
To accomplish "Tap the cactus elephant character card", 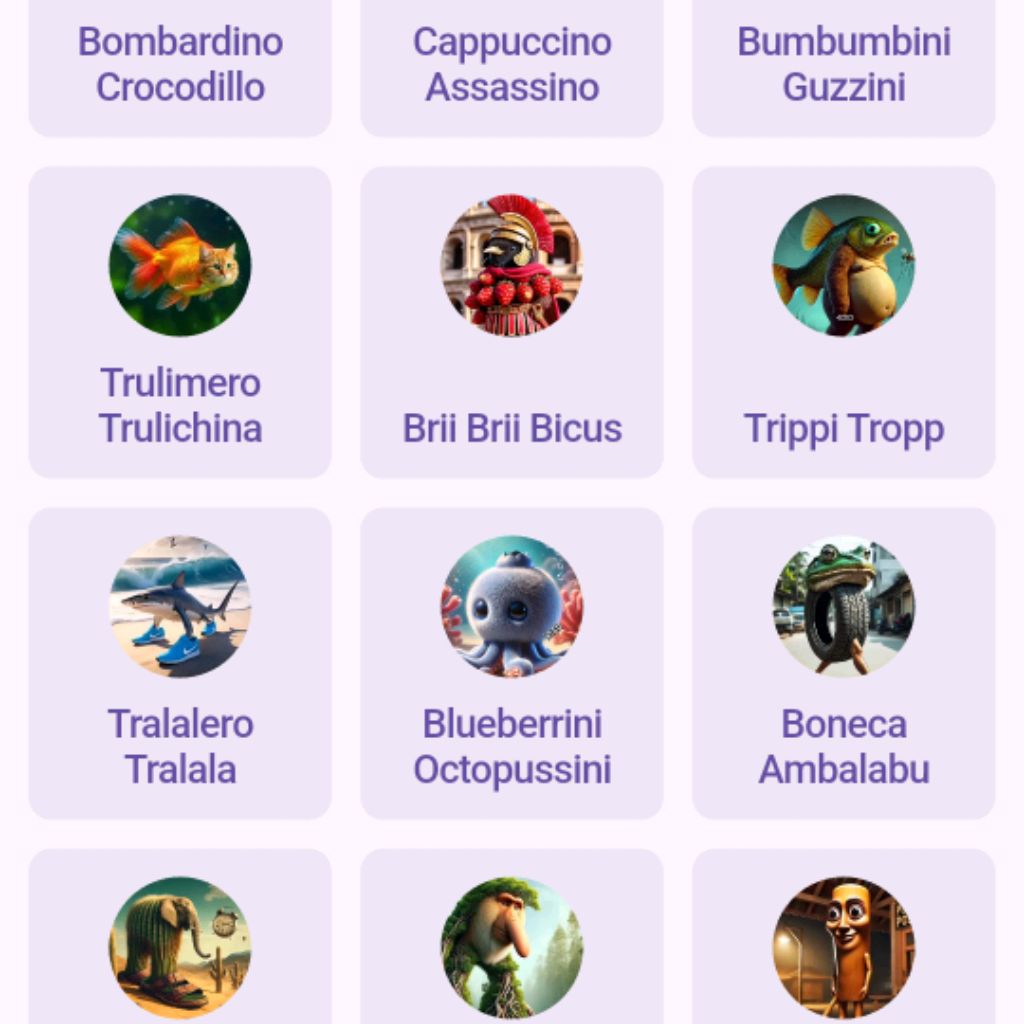I will coord(180,945).
